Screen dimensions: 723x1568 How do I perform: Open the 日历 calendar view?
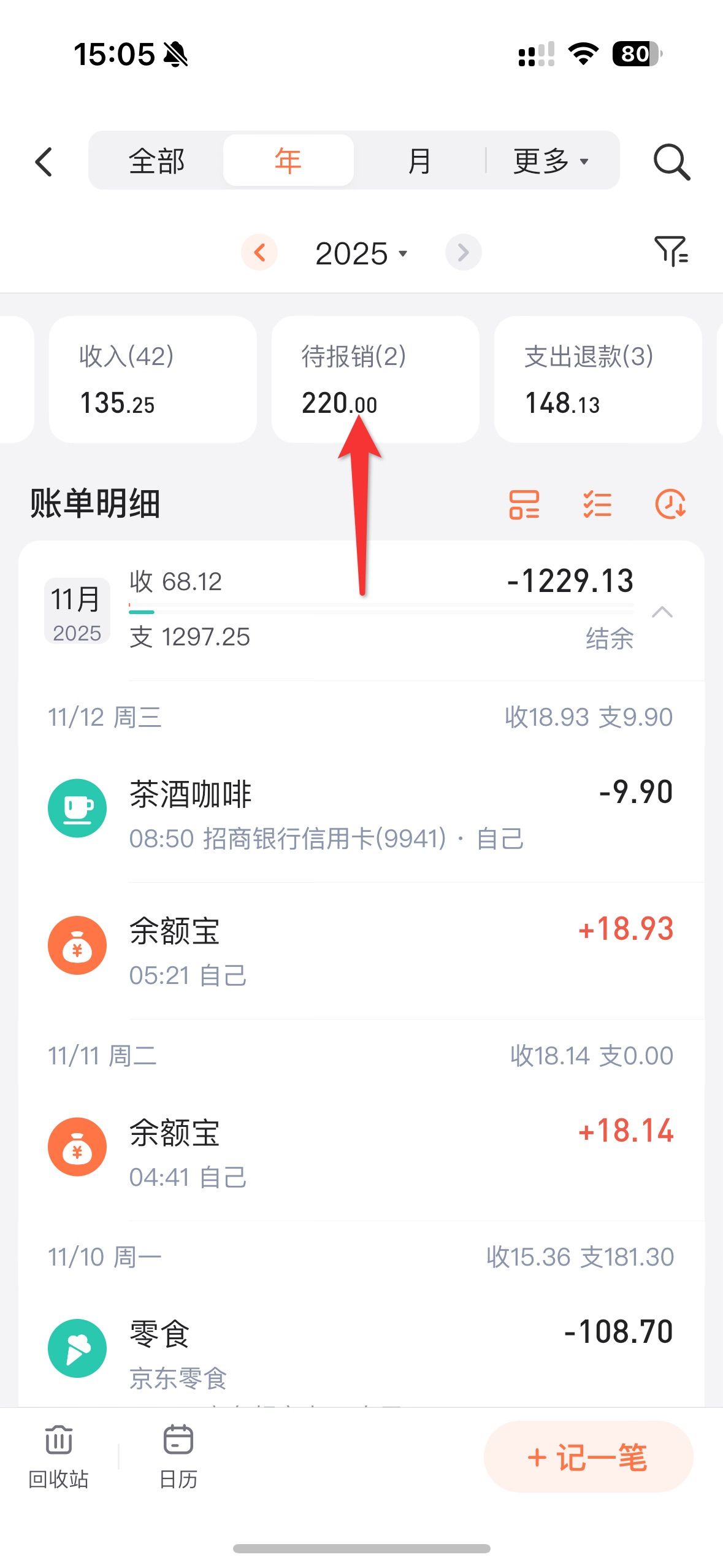click(x=178, y=1457)
